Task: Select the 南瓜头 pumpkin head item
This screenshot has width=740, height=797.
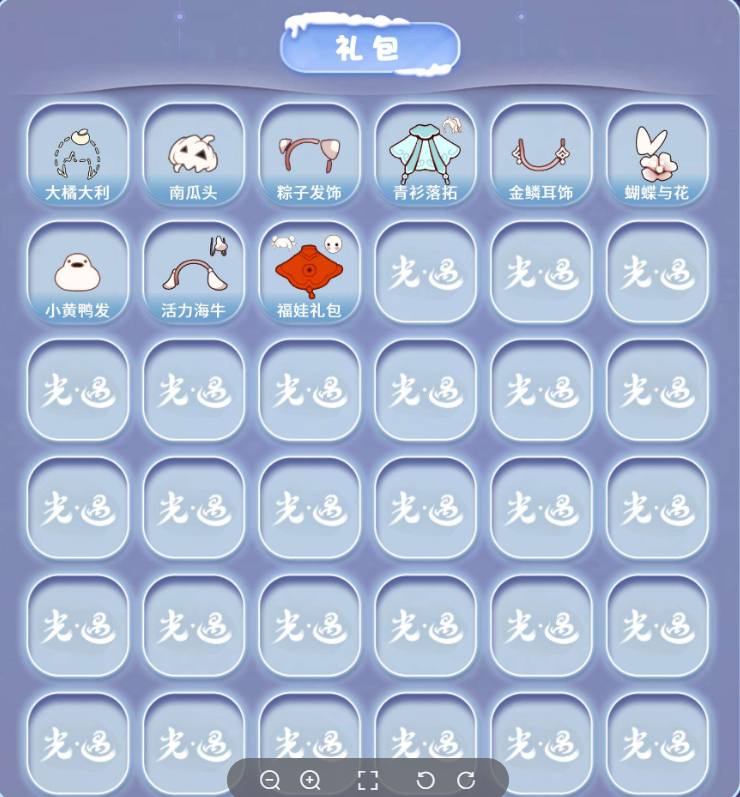Action: click(x=193, y=155)
